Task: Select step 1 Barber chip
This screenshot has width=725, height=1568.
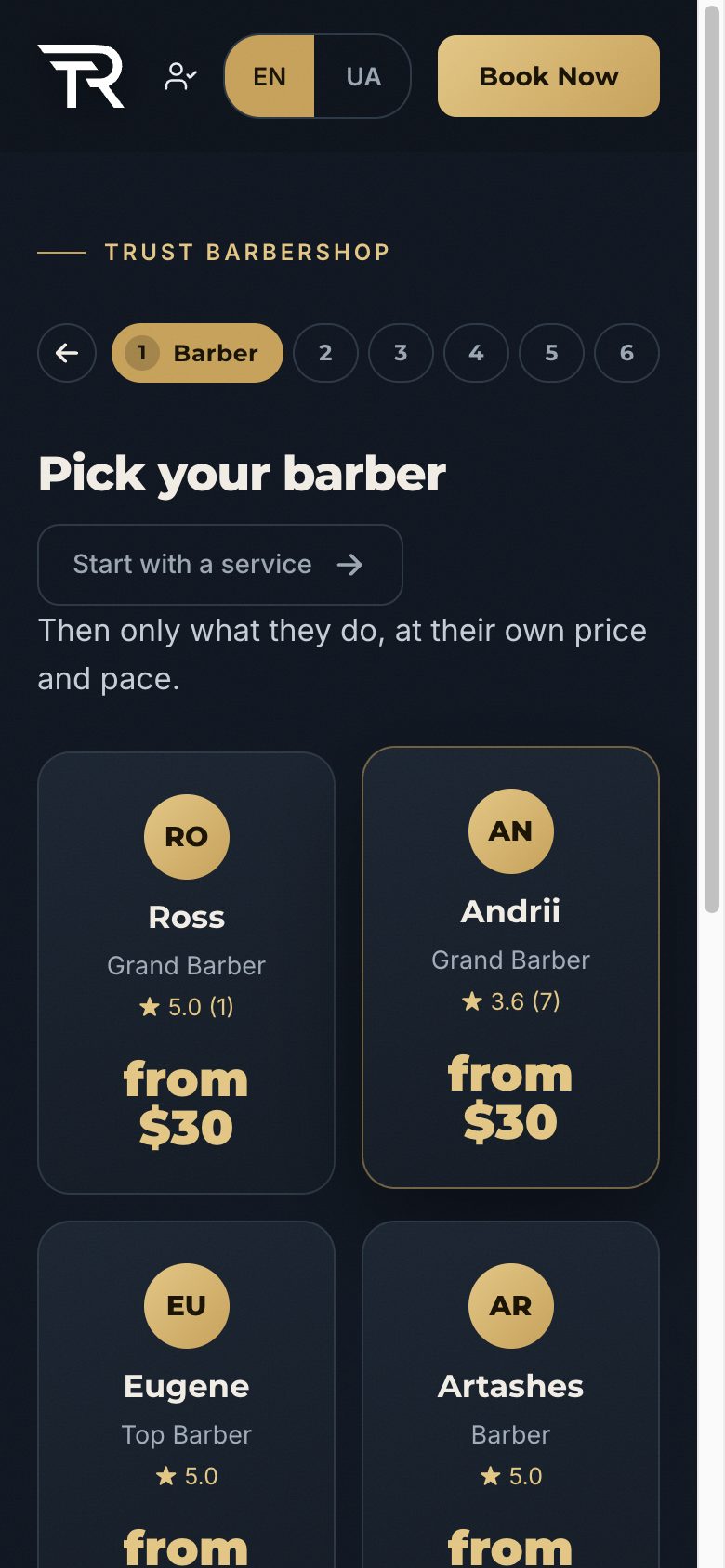Action: coord(197,353)
